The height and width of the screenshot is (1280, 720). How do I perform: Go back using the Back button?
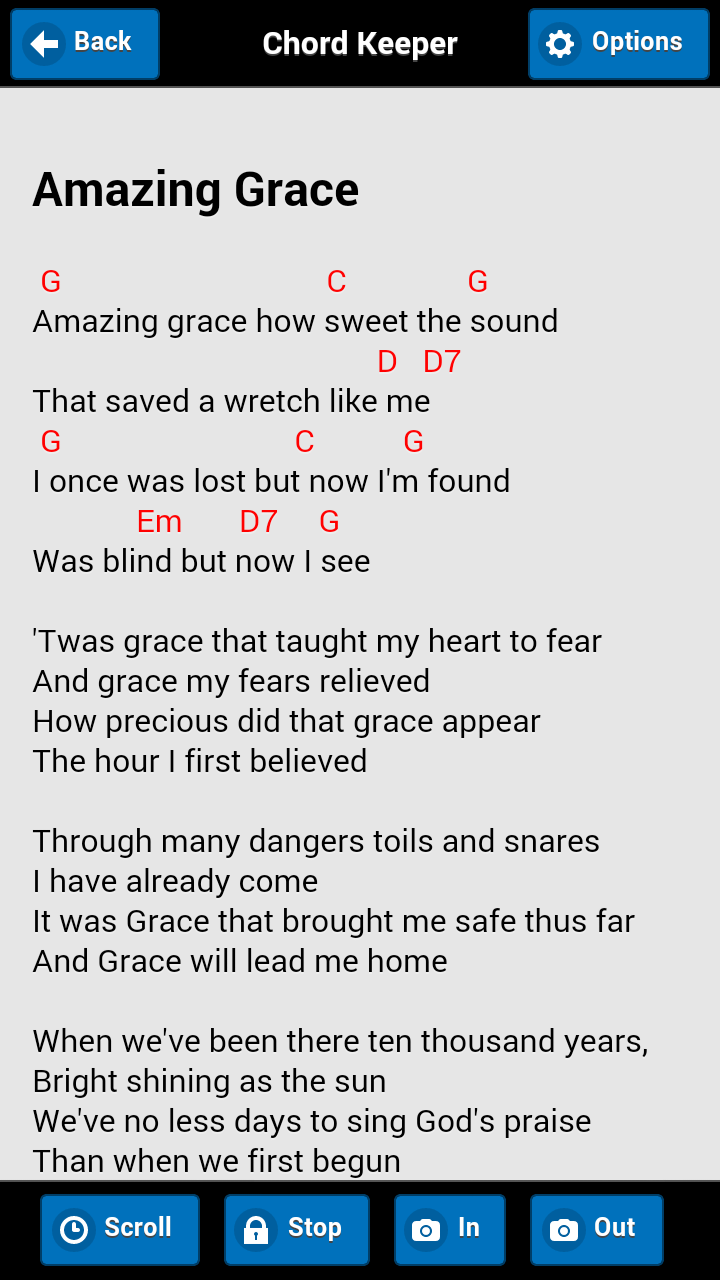(85, 44)
